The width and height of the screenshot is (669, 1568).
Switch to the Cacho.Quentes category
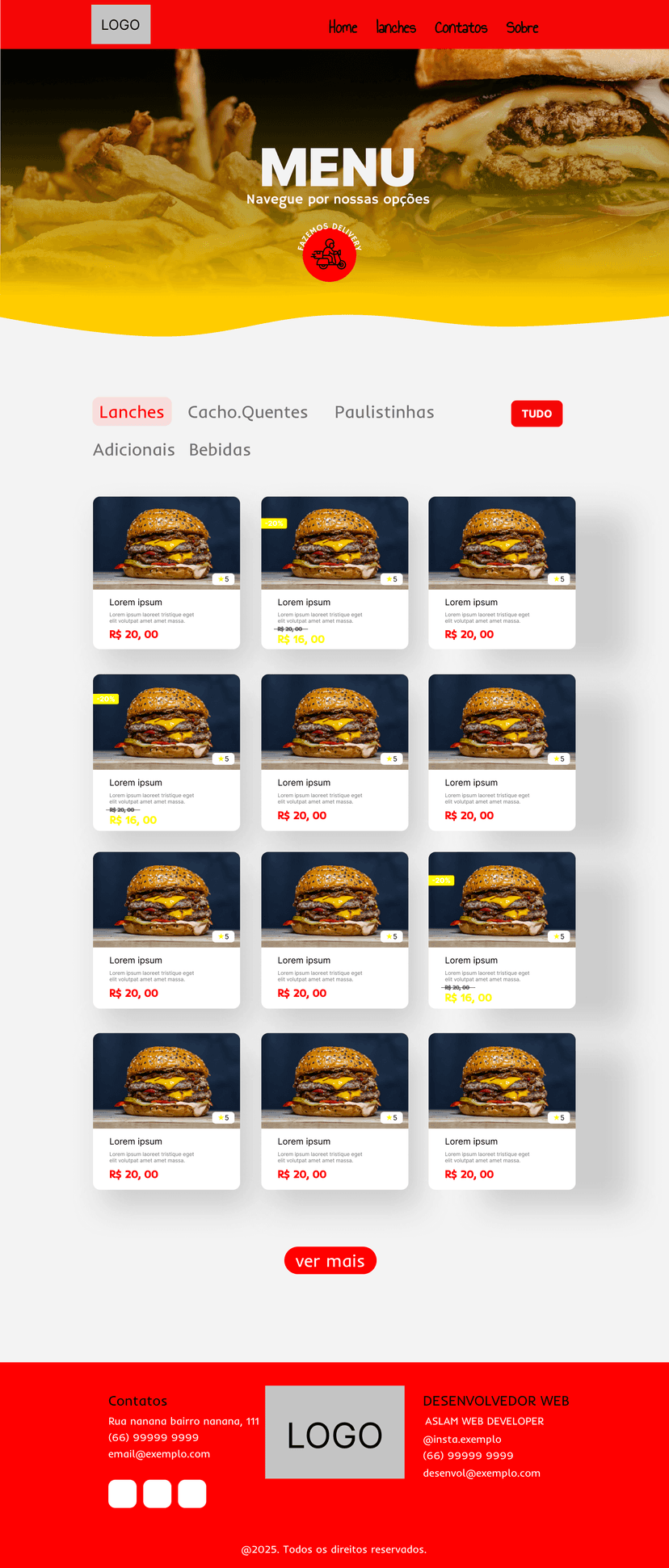coord(247,412)
